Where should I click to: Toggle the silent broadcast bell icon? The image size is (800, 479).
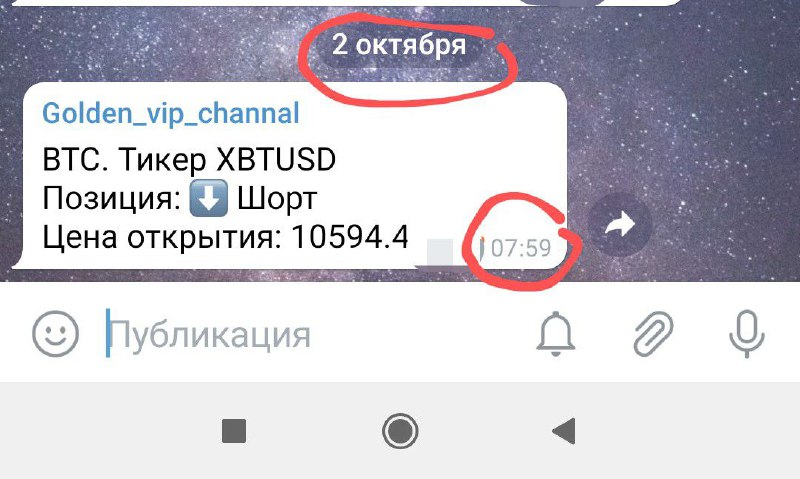[556, 334]
